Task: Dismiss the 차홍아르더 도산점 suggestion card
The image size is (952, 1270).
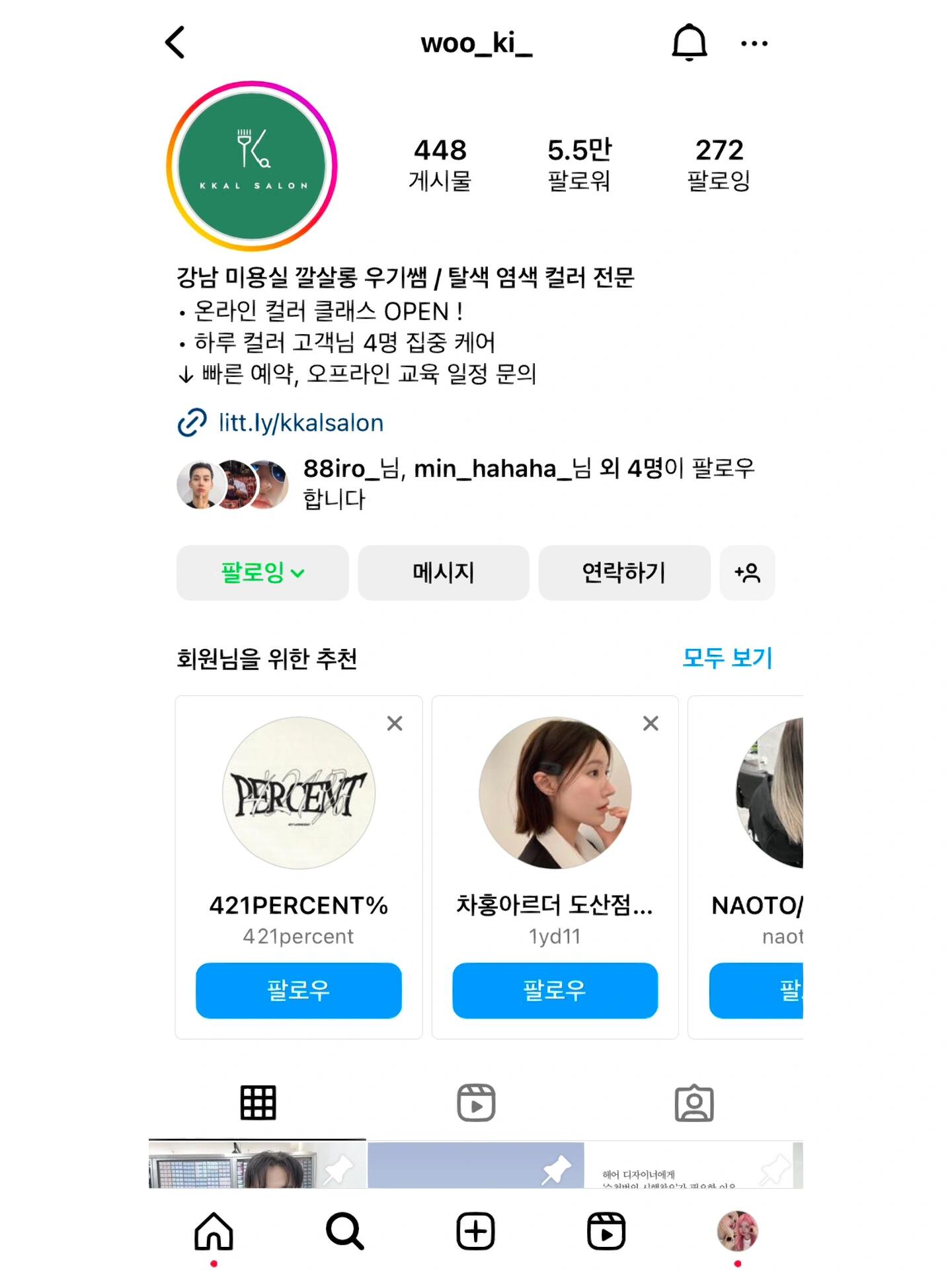Action: 651,724
